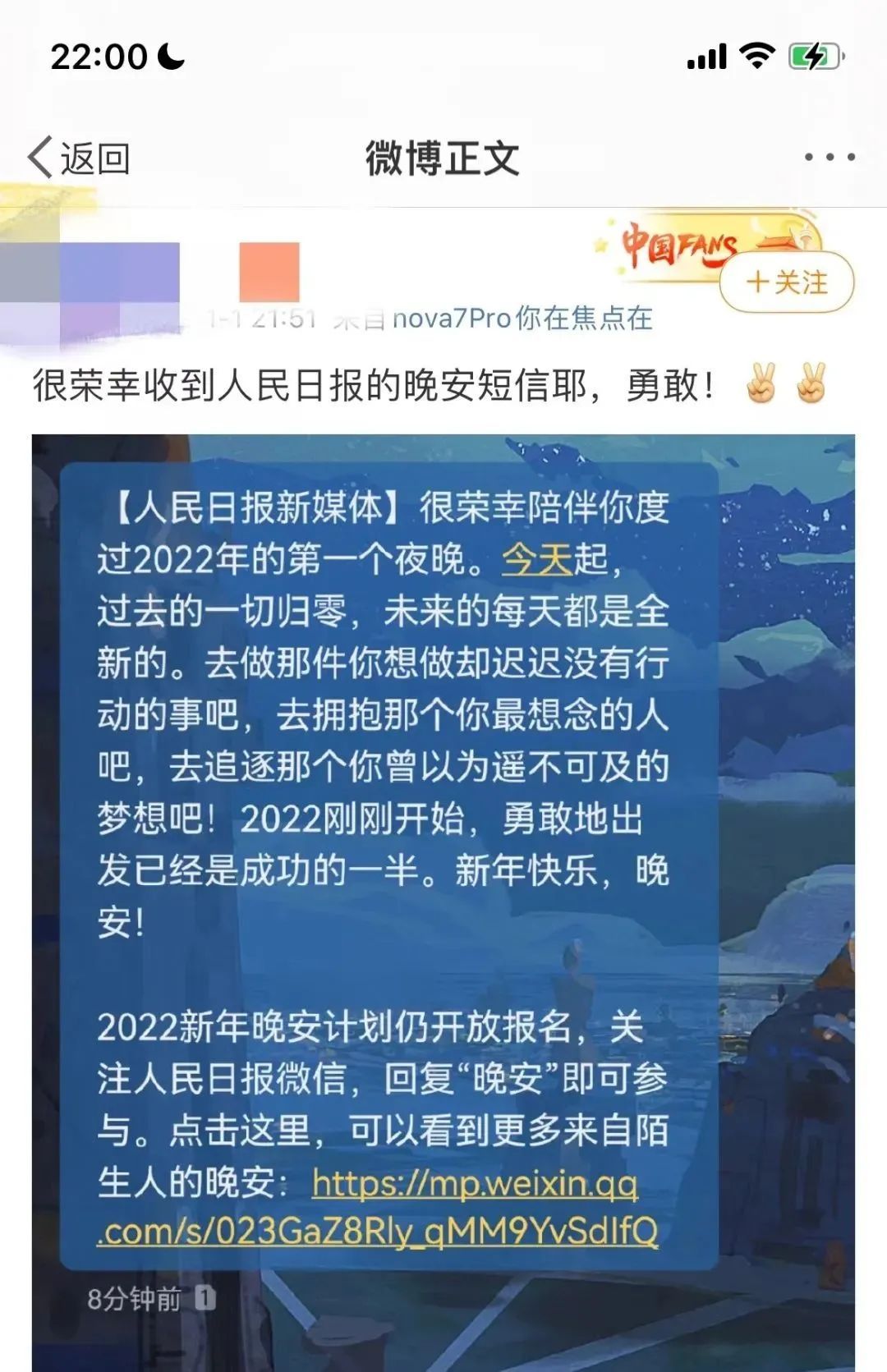This screenshot has height=1372, width=887.
Task: Follow the poster with +关注
Action: 786,283
